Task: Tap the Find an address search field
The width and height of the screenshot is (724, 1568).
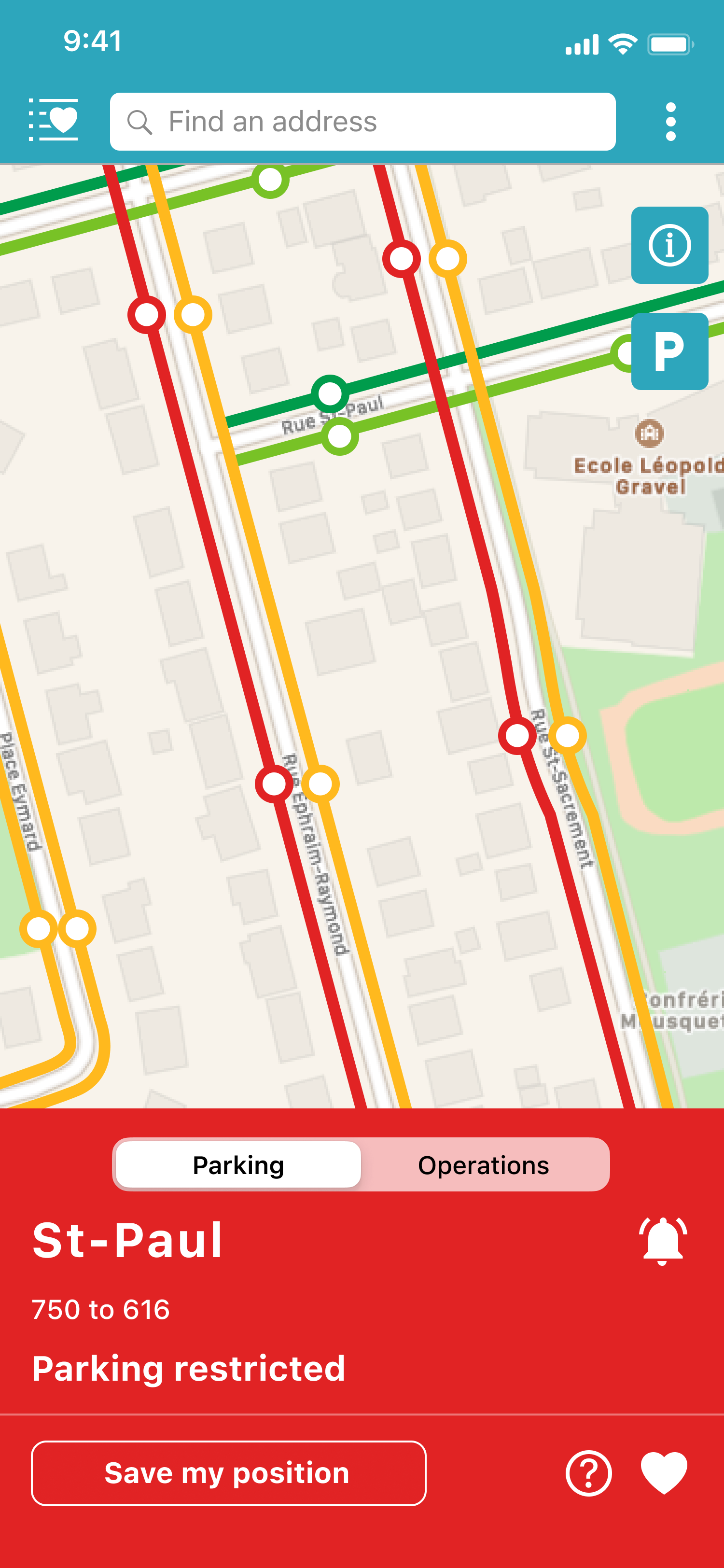Action: 362,122
